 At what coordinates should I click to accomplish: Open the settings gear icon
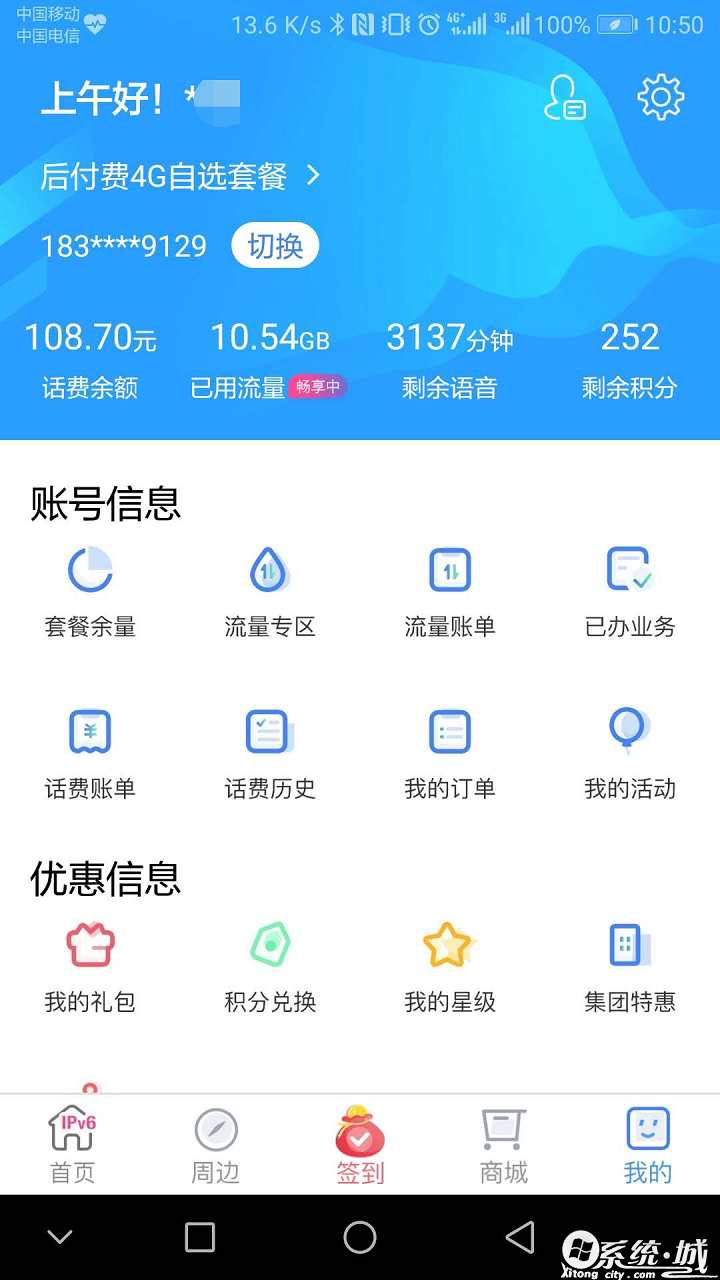tap(660, 98)
